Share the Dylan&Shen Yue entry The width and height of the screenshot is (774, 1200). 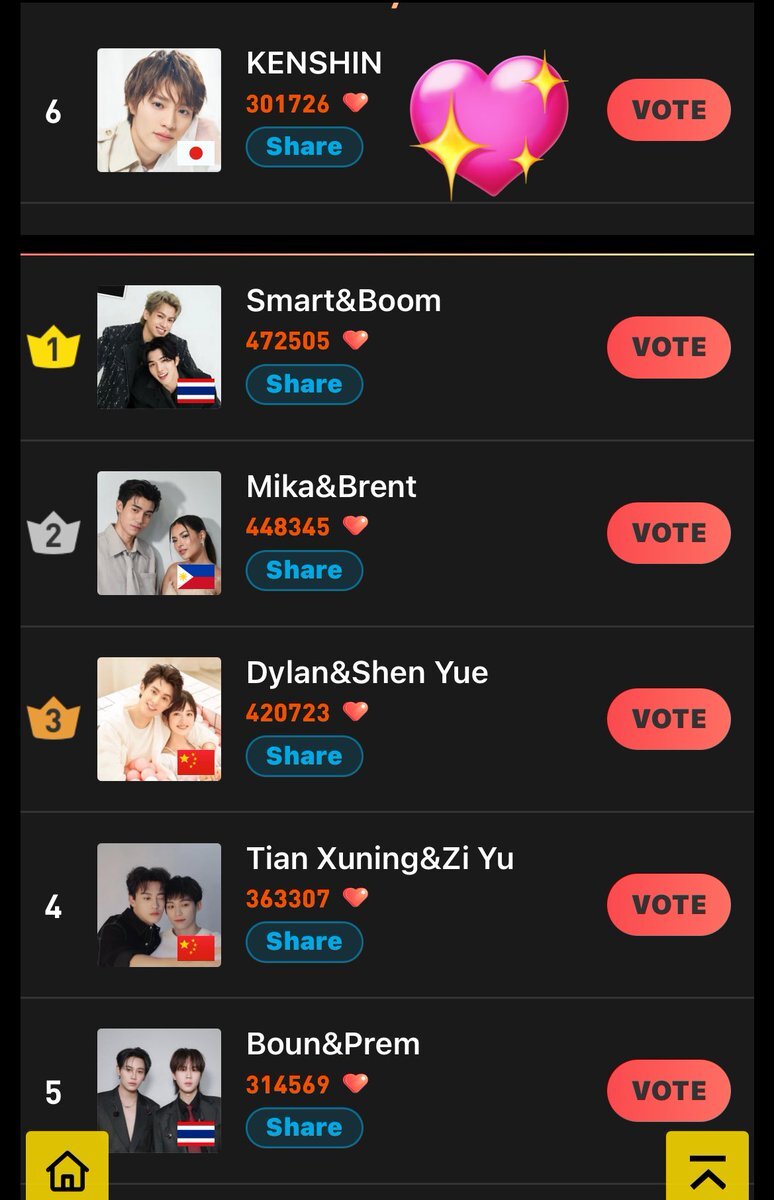304,756
